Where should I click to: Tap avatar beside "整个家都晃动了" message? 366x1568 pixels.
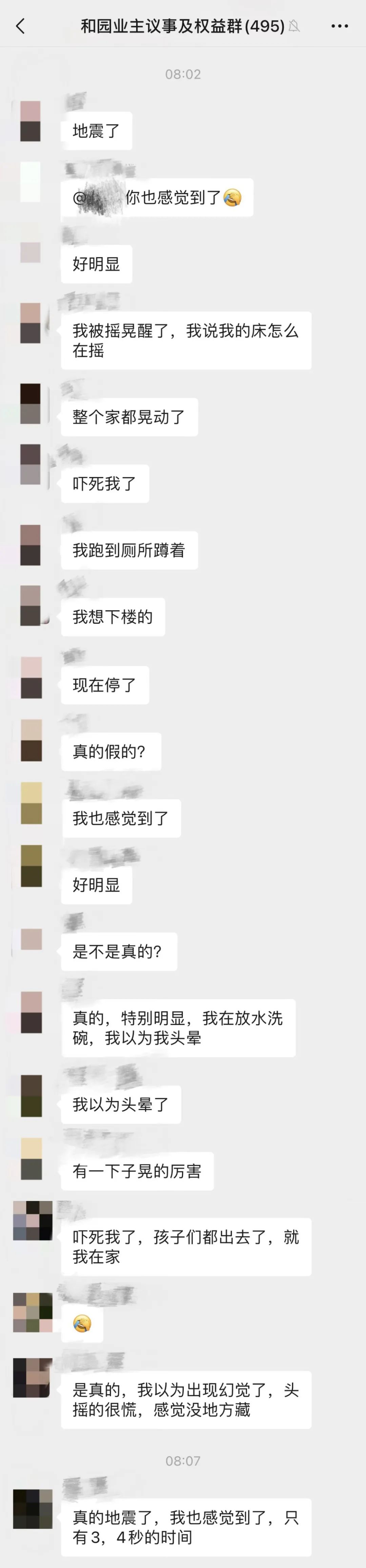coord(30,403)
